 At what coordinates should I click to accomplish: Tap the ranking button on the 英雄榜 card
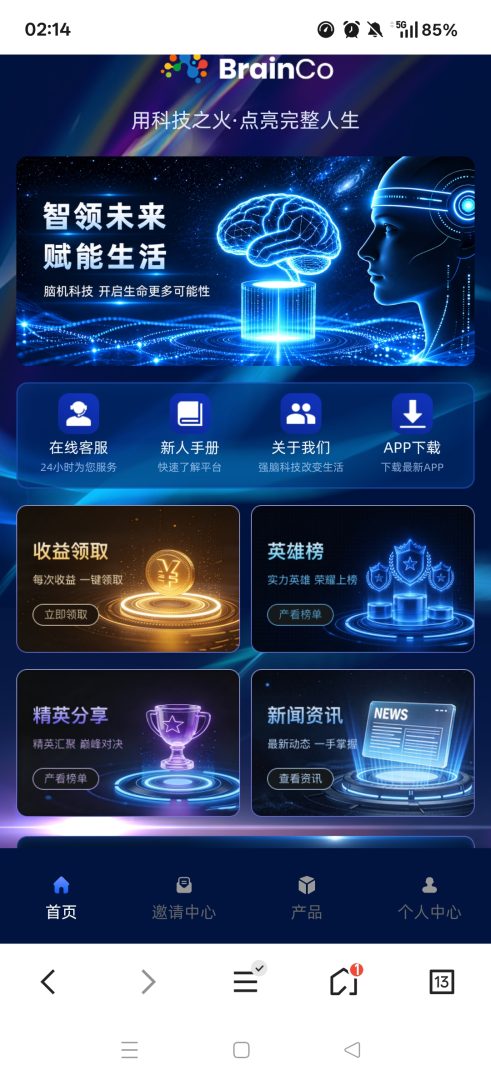coord(300,614)
